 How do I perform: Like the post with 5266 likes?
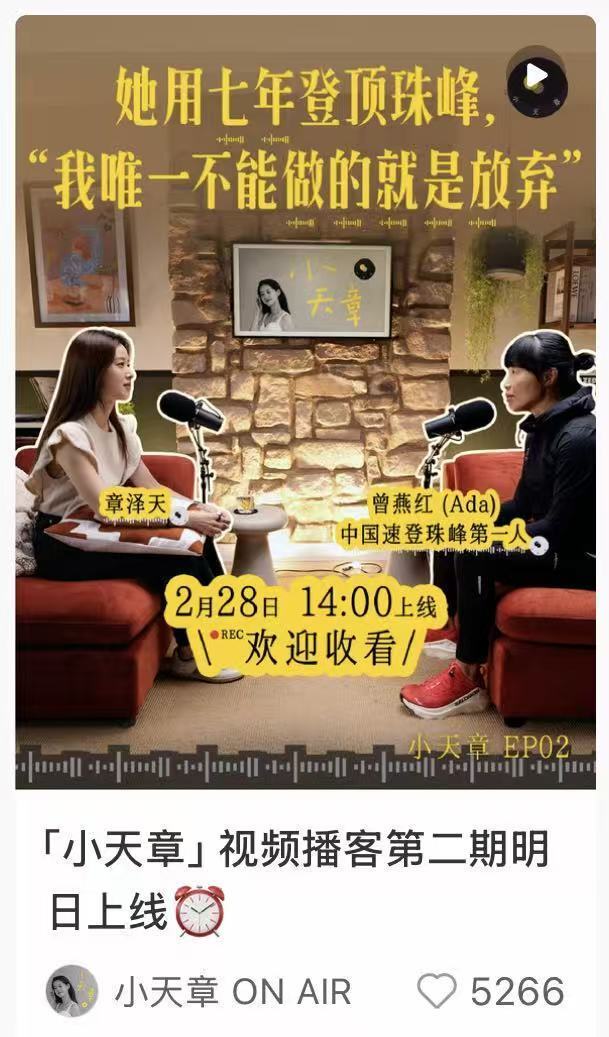437,991
